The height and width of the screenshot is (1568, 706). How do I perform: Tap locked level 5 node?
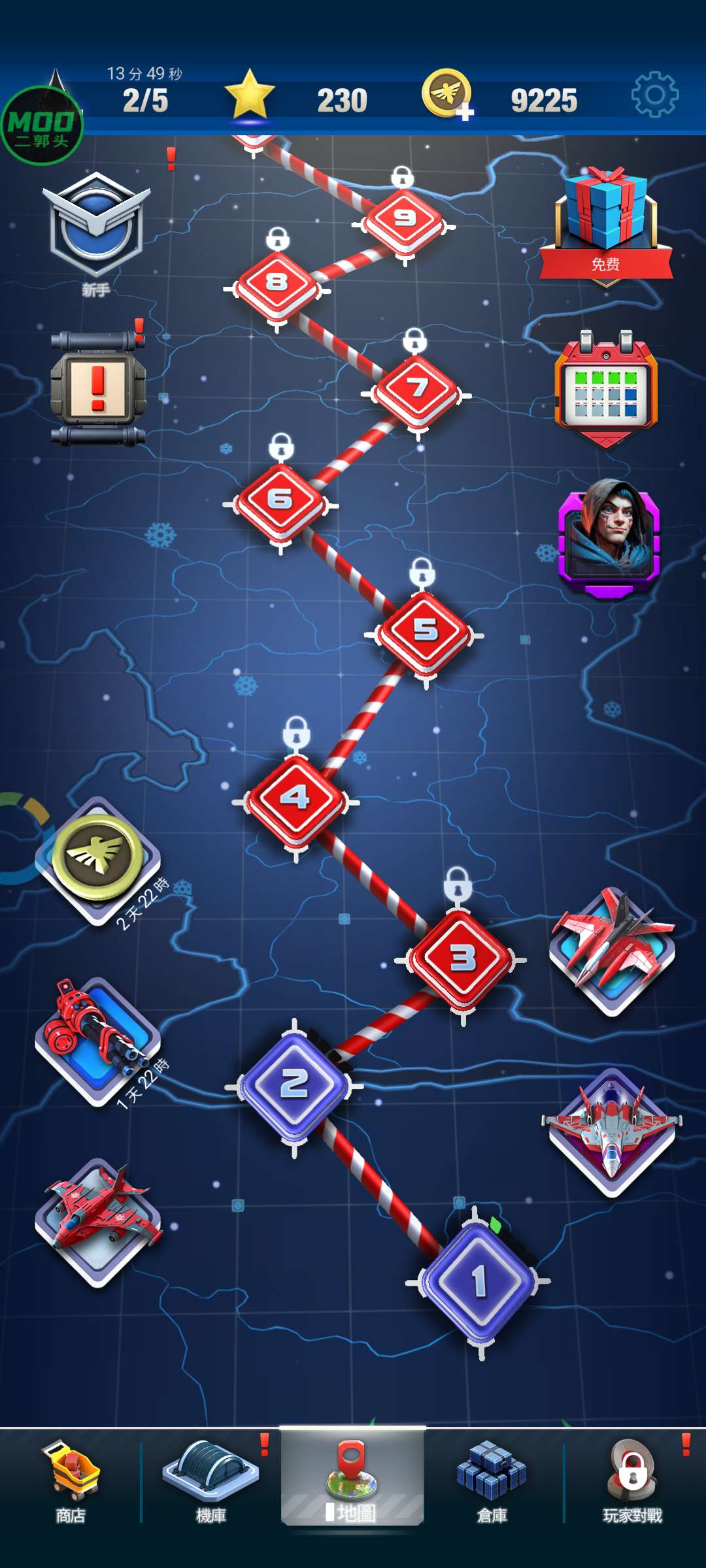pos(426,632)
